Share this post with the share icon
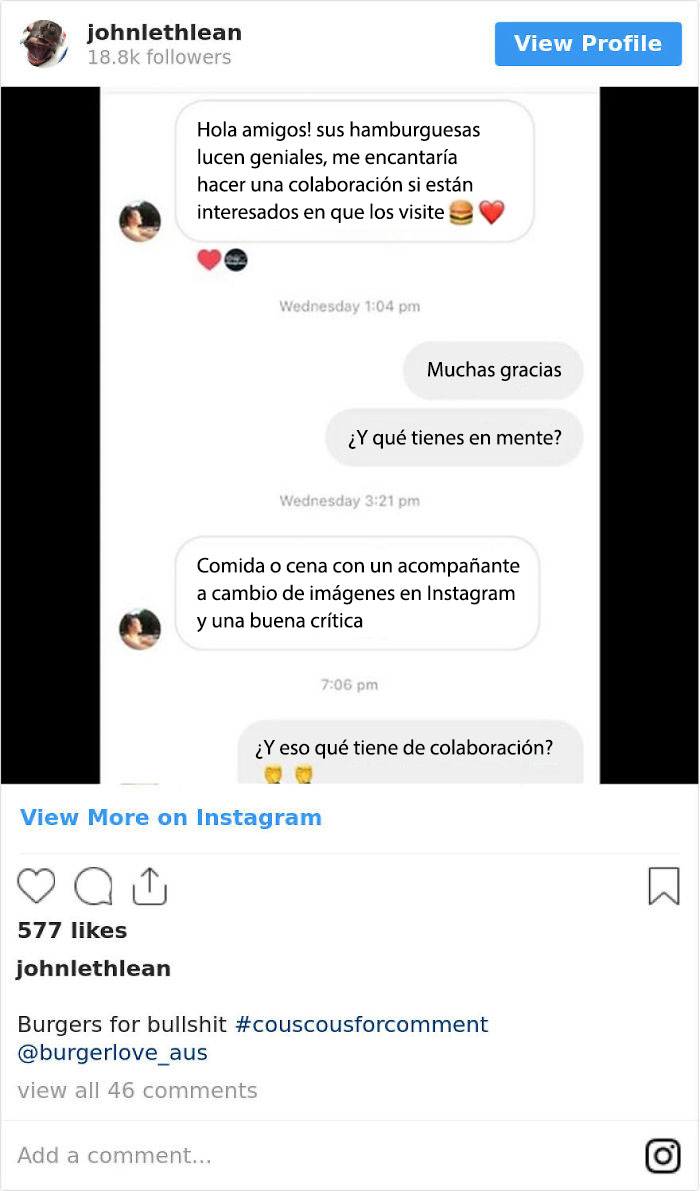Image resolution: width=700 pixels, height=1191 pixels. coord(150,886)
